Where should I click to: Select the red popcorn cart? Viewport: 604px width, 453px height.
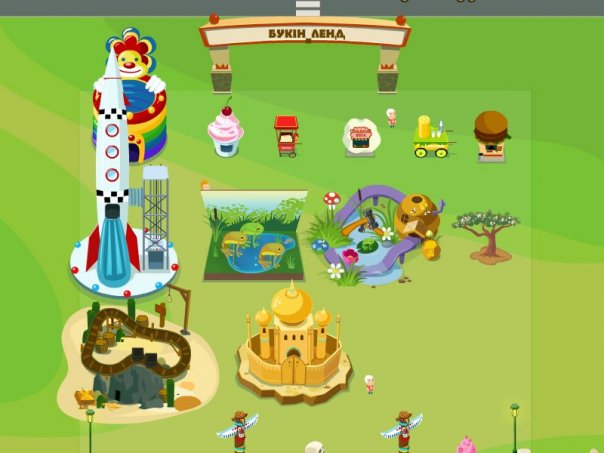click(x=286, y=136)
